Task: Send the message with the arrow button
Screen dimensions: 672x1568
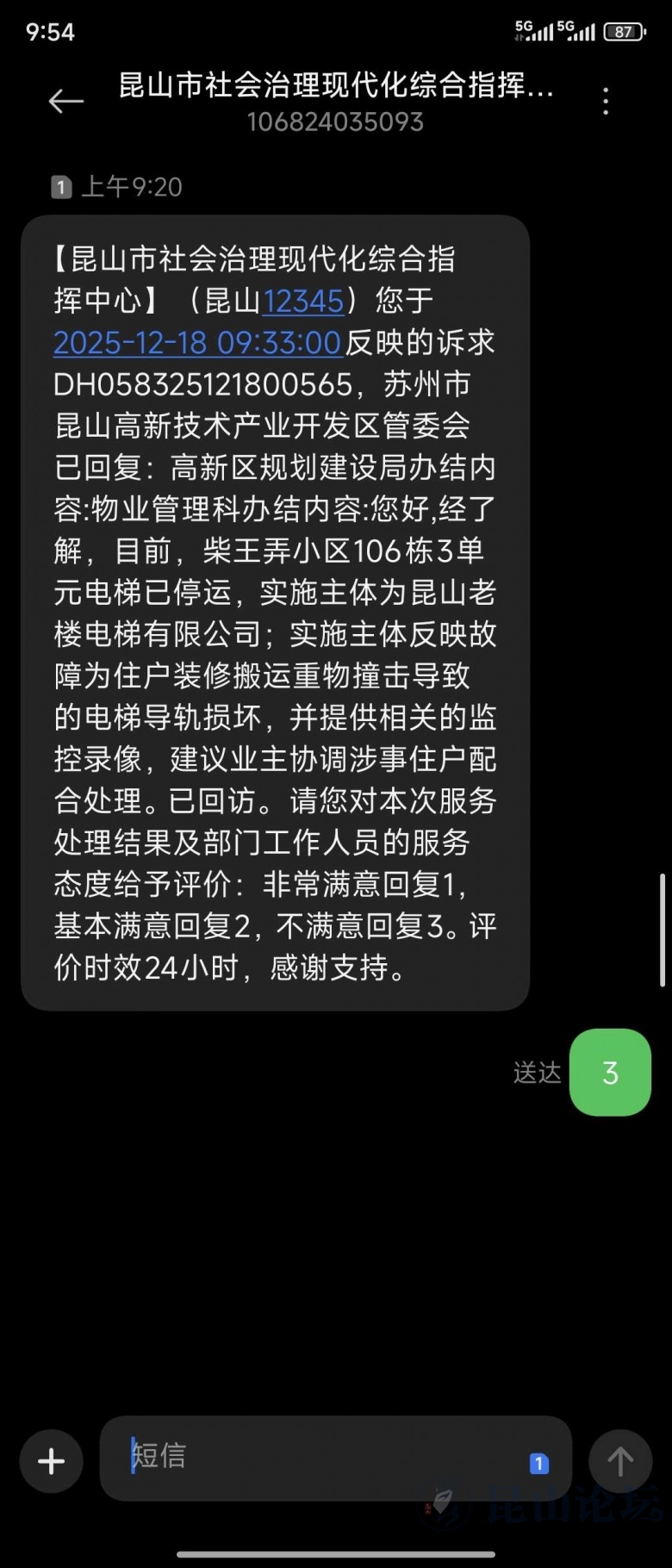Action: 620,1460
